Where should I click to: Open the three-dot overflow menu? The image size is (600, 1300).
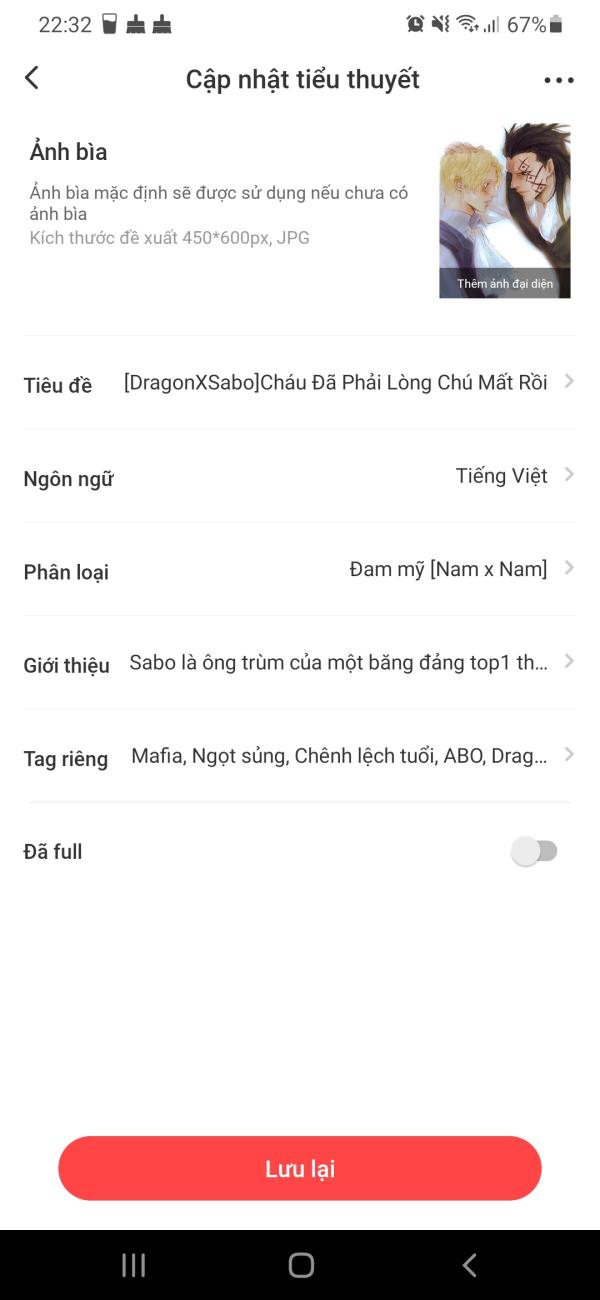click(559, 80)
